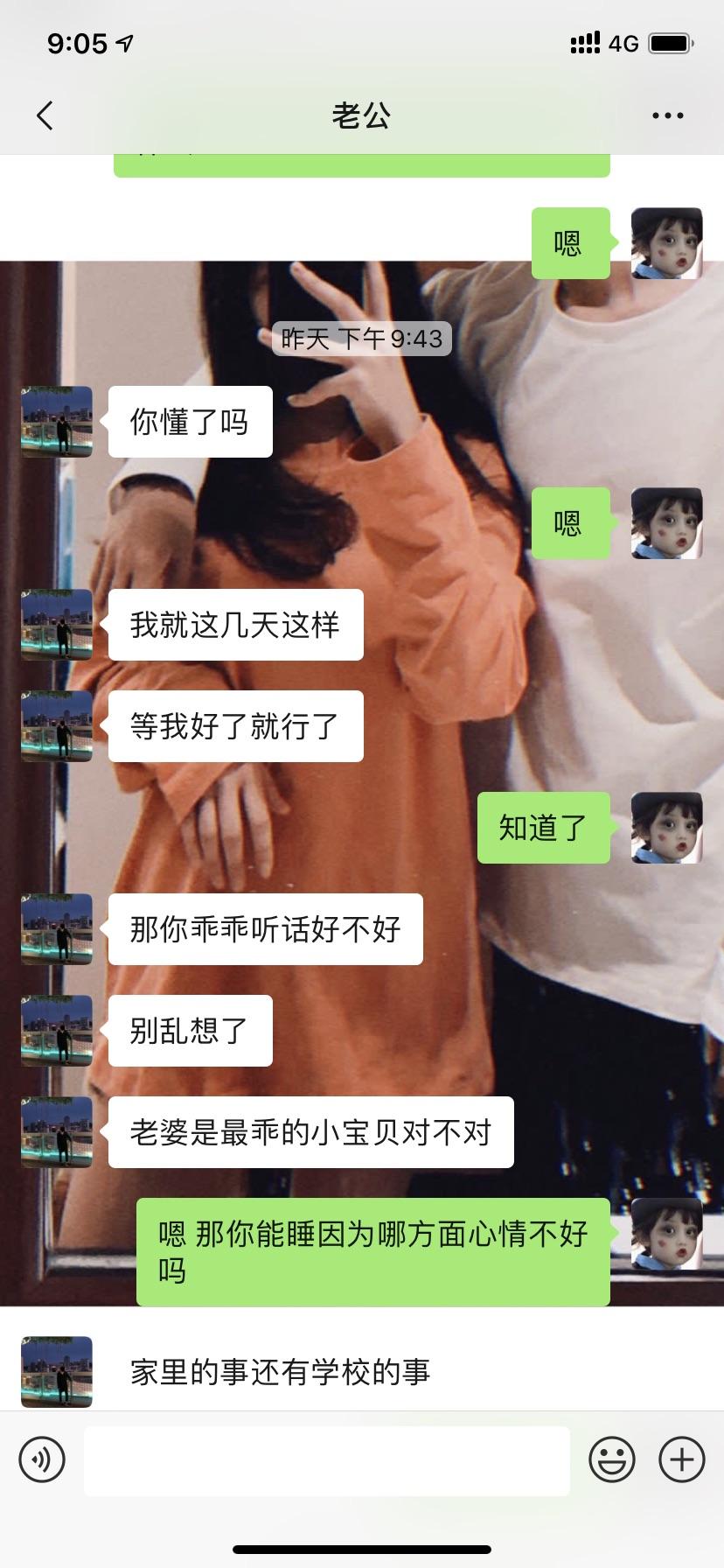Open contact avatar beside 你懂了吗
This screenshot has height=1568, width=724.
click(x=57, y=422)
